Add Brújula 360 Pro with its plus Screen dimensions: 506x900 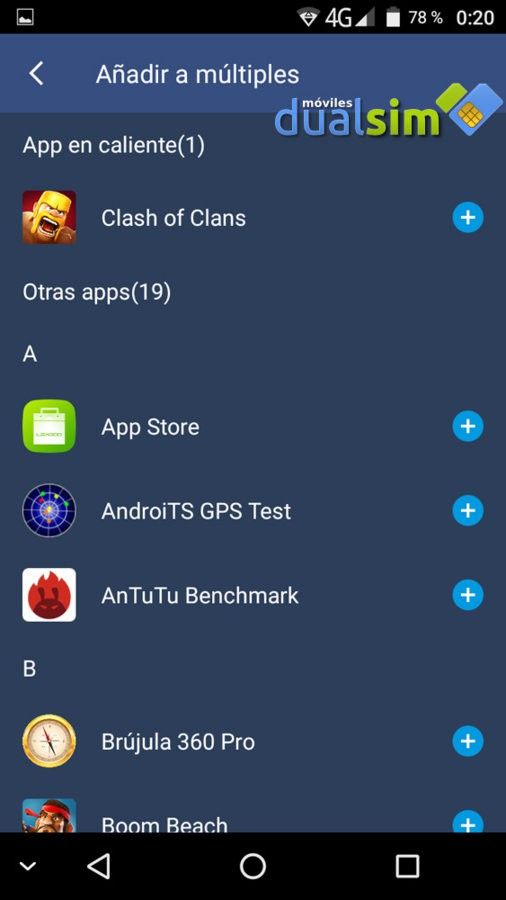point(468,741)
